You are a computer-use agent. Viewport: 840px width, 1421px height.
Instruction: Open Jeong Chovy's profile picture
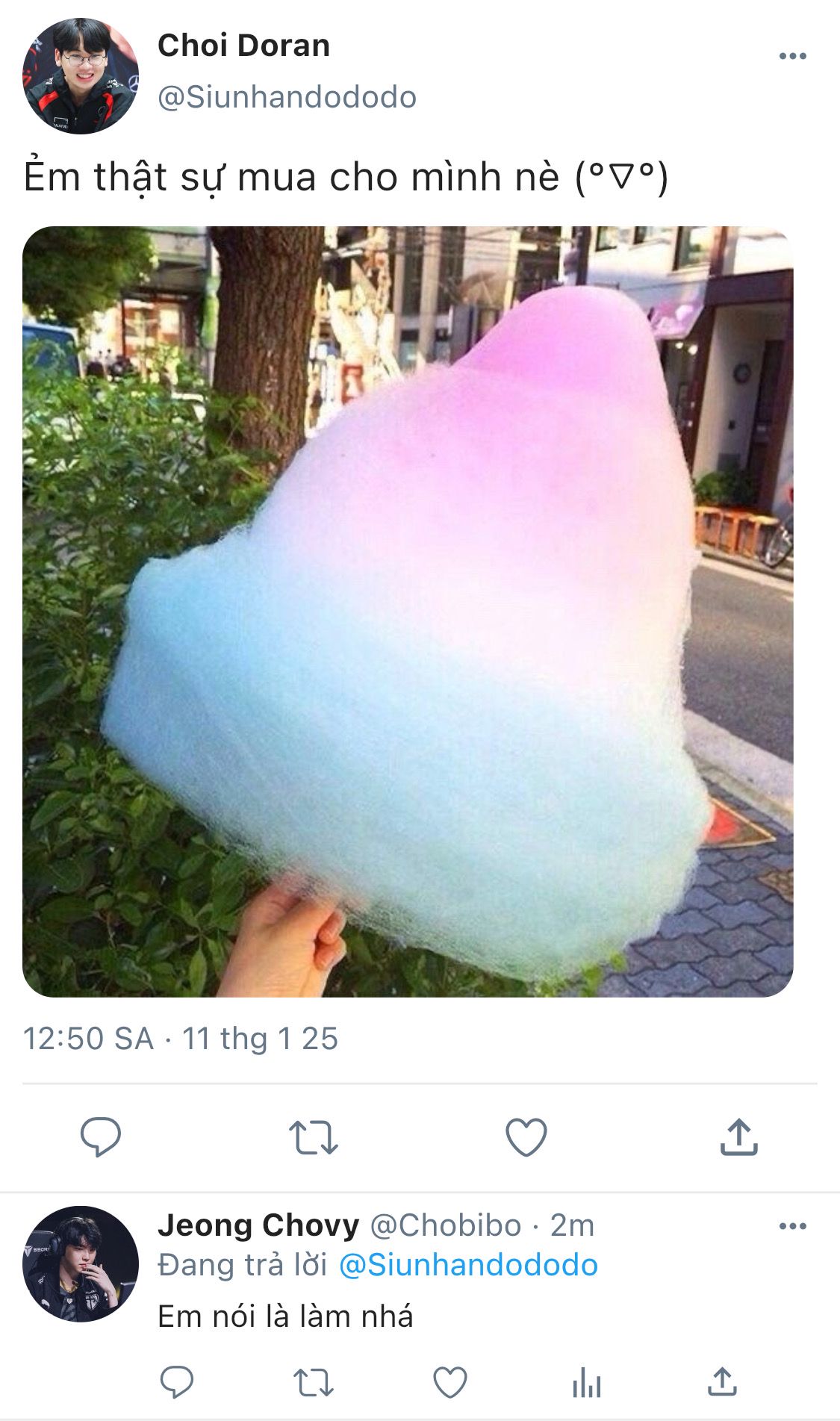pyautogui.click(x=81, y=1263)
